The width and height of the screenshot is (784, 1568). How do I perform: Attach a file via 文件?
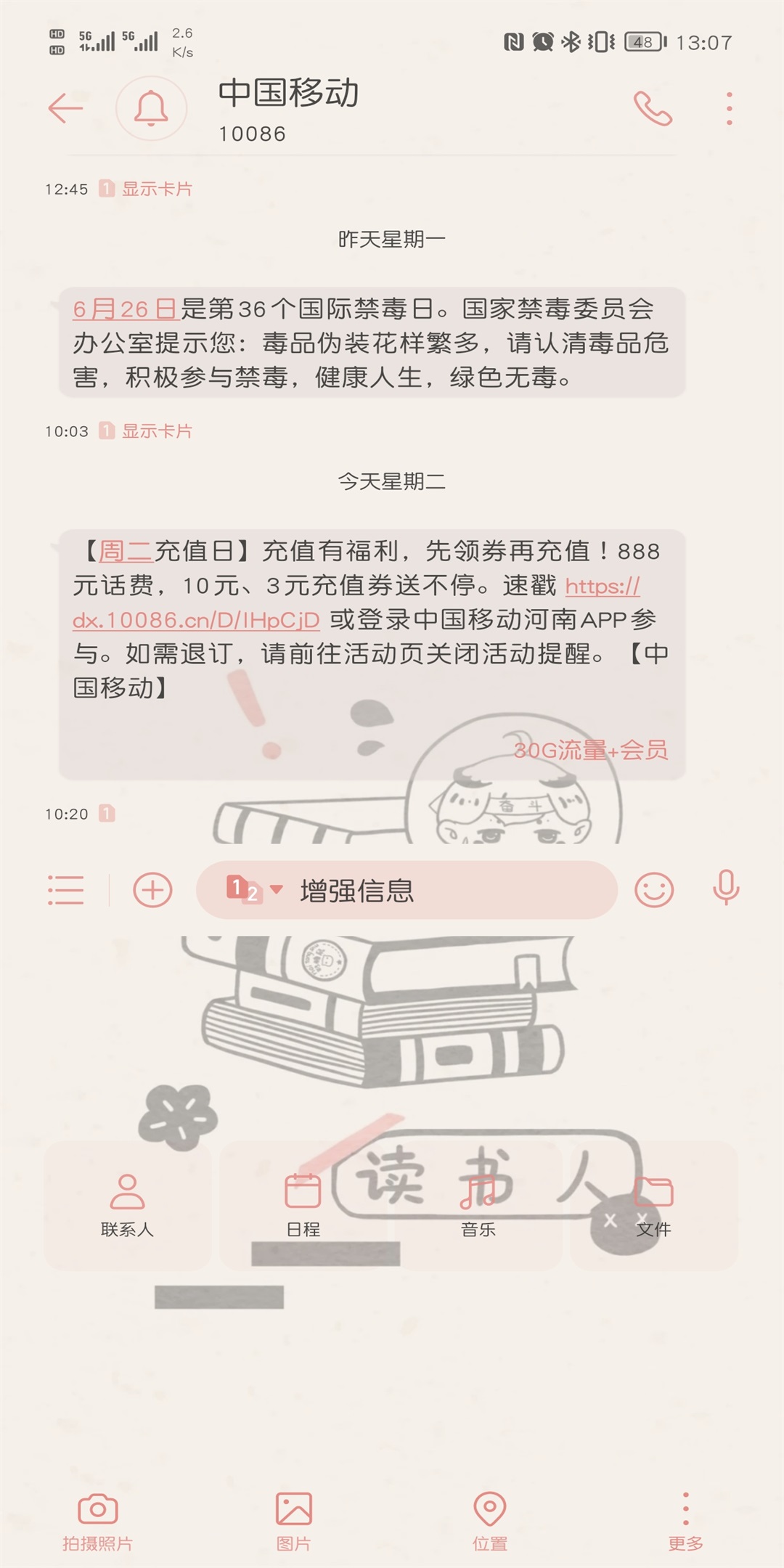tap(653, 1206)
